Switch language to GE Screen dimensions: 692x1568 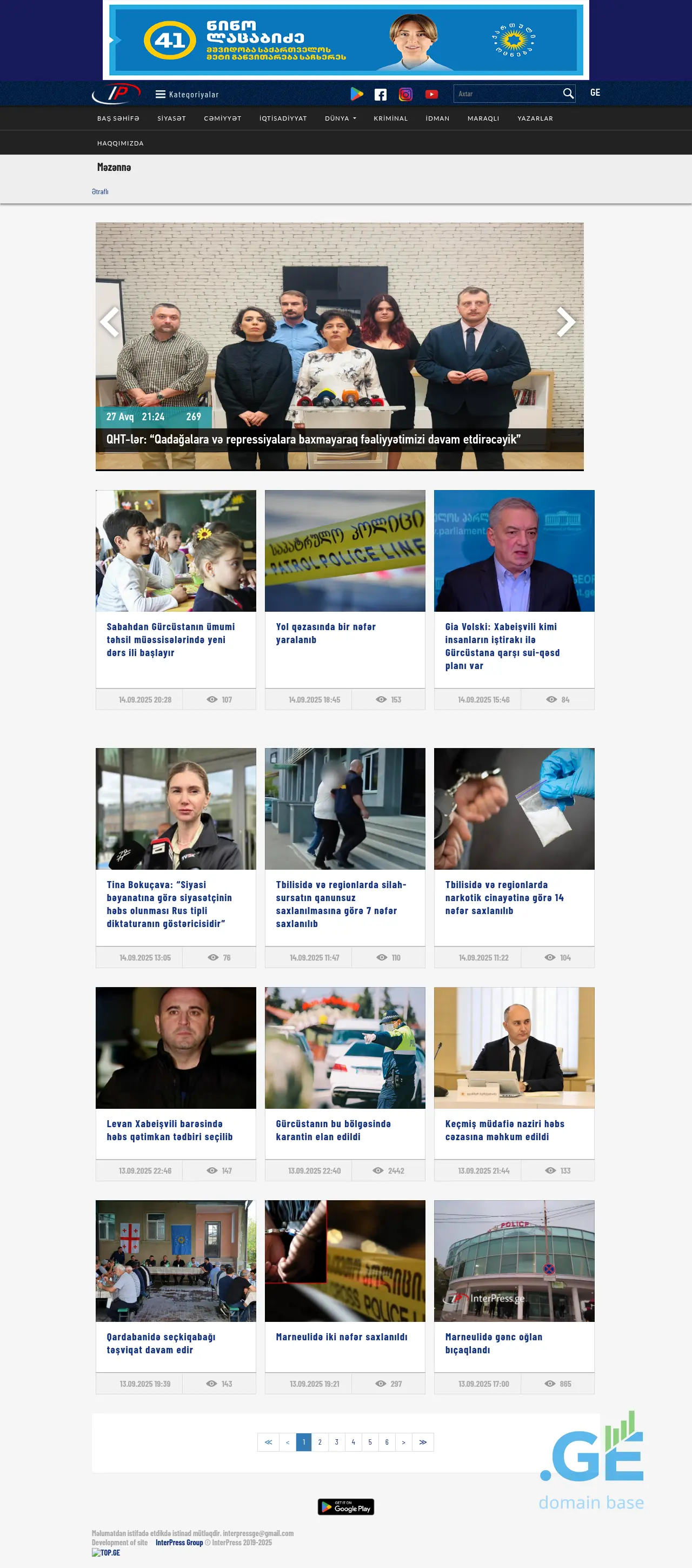tap(595, 92)
